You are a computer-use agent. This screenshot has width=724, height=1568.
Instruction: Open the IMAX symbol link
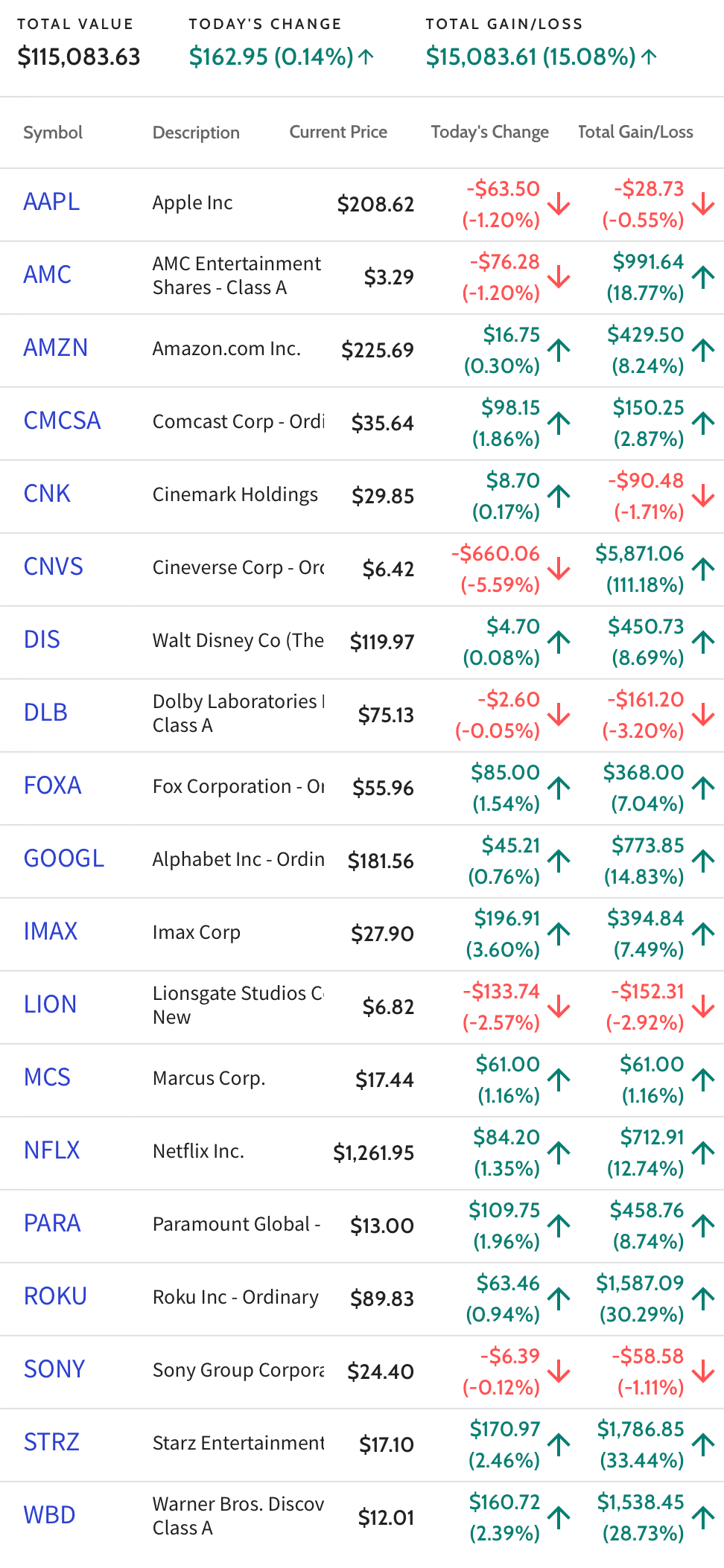[x=51, y=931]
